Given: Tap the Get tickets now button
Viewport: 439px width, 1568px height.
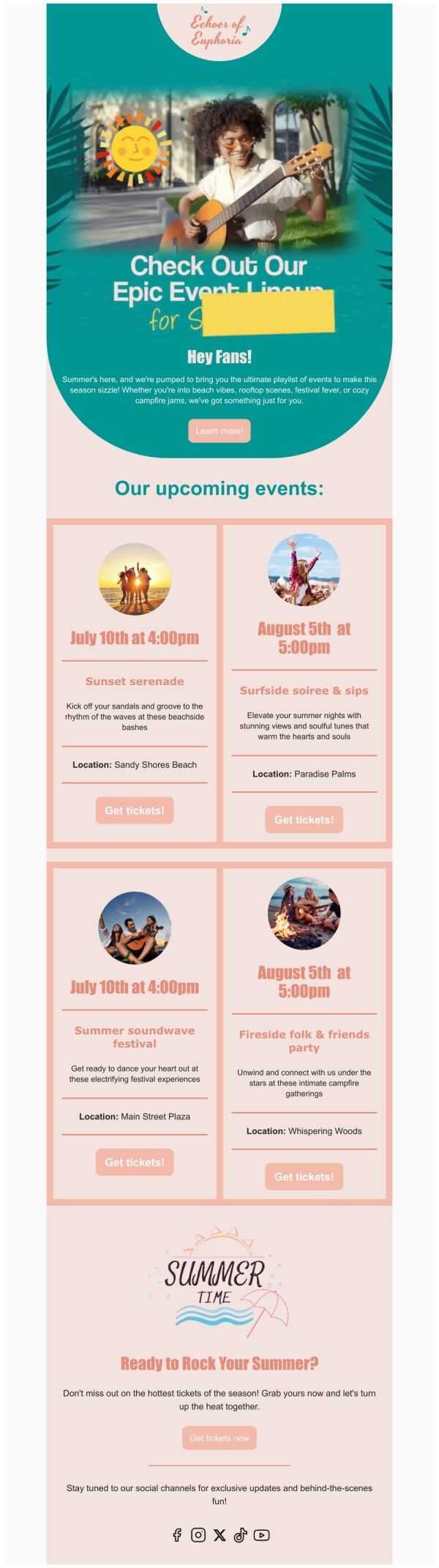Looking at the screenshot, I should 219,1437.
